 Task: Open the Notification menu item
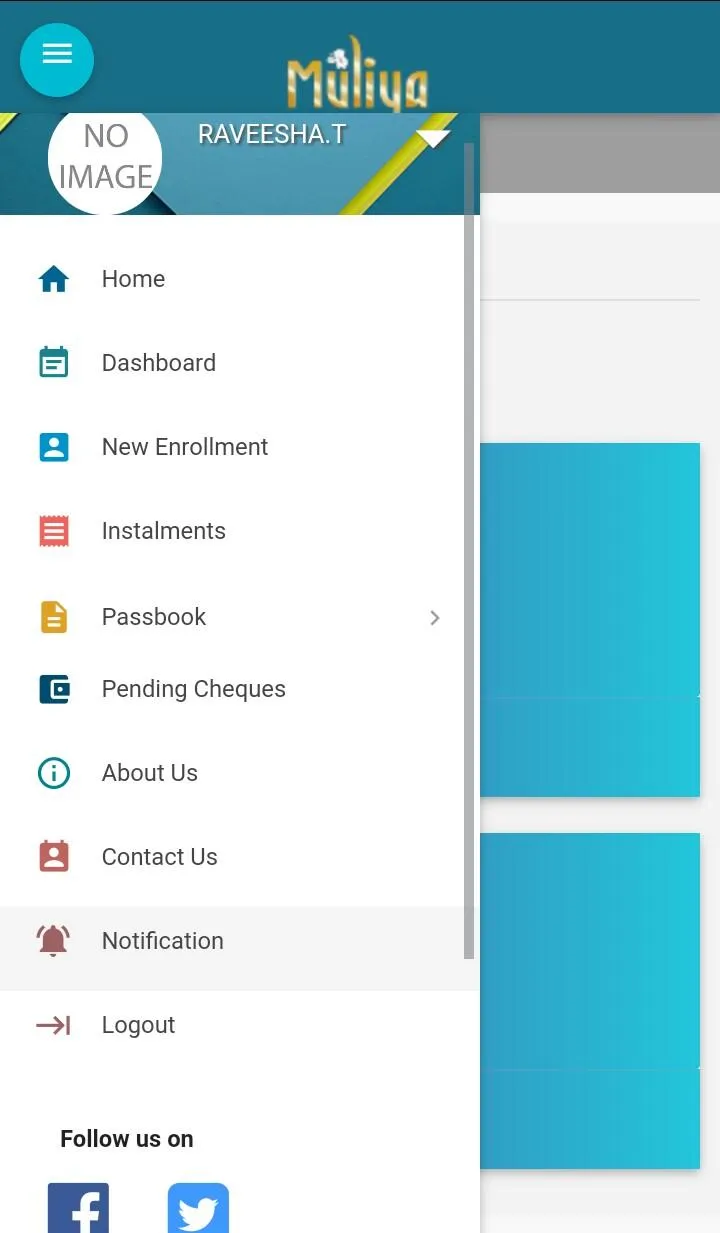[x=162, y=941]
